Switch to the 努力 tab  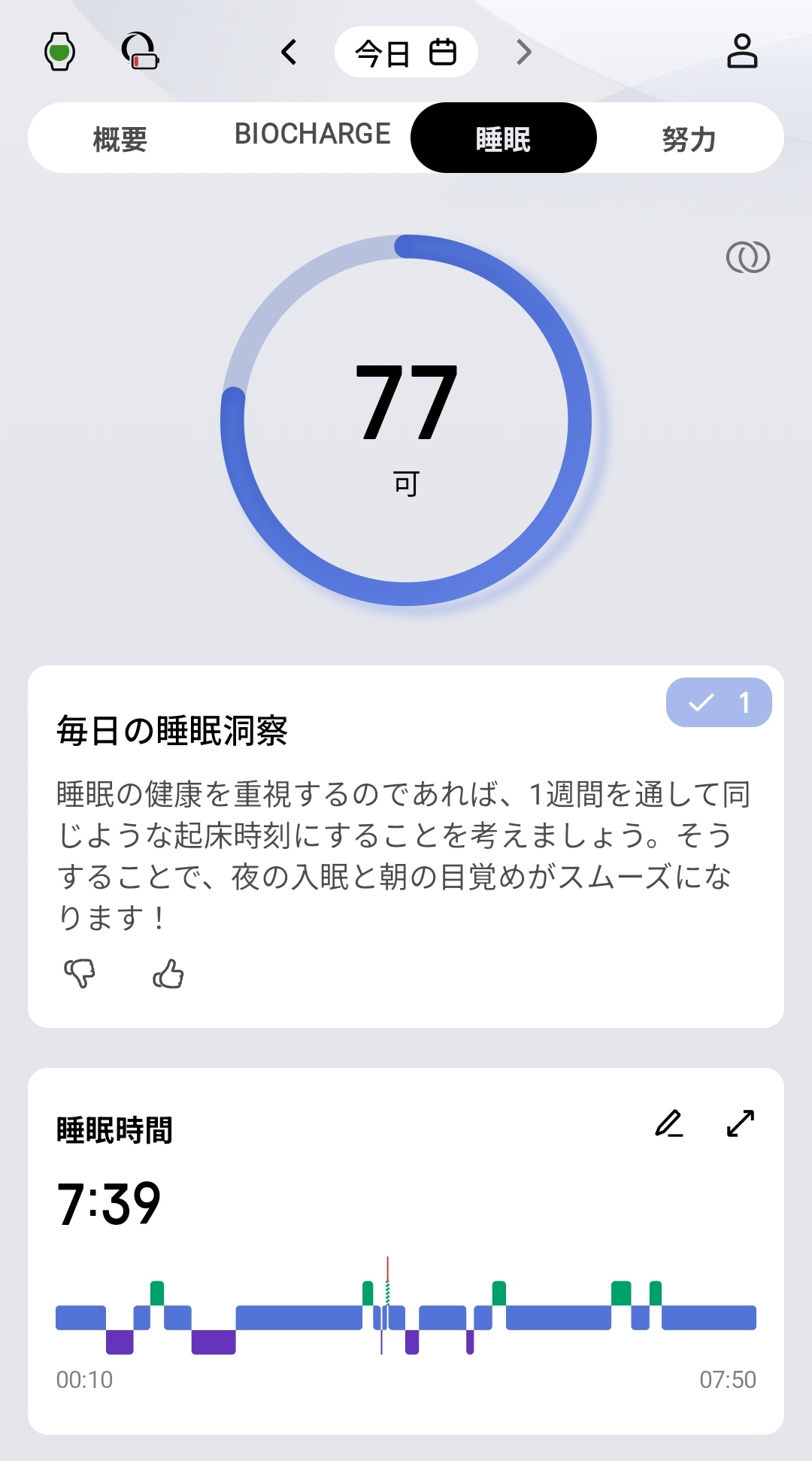[689, 138]
